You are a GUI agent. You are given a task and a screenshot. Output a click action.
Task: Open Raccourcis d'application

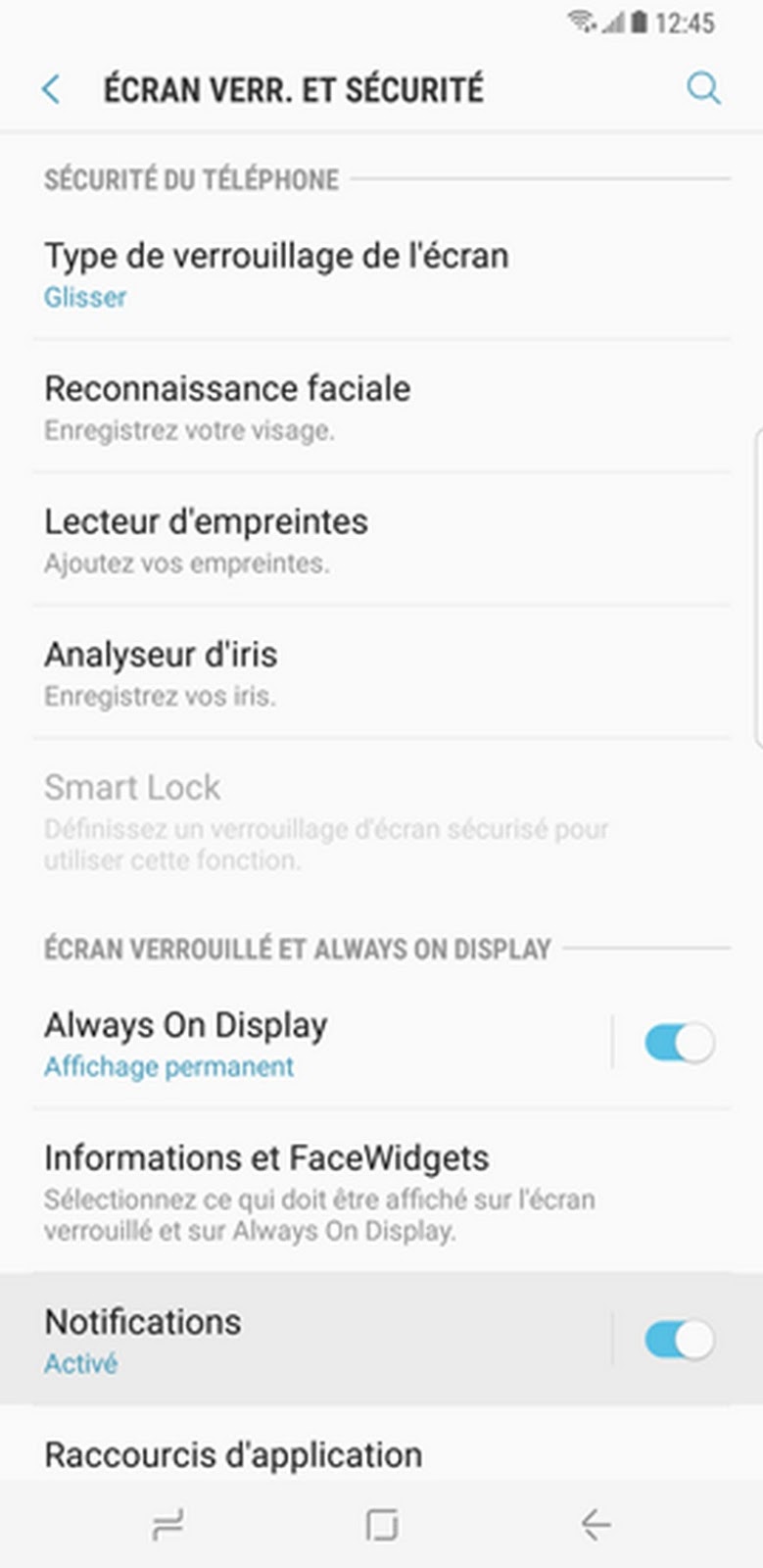pos(233,1454)
